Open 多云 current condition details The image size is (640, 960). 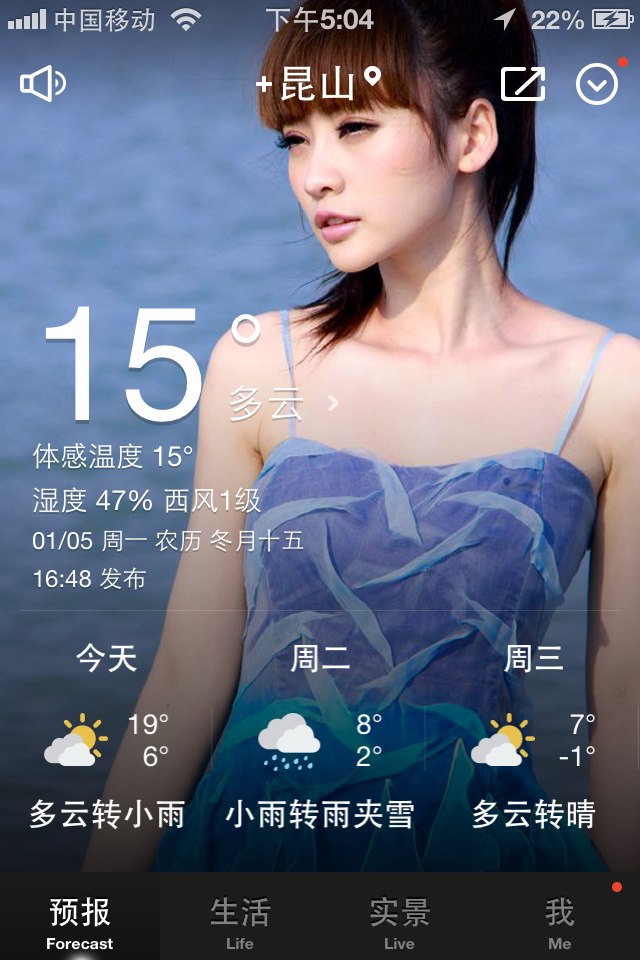click(283, 403)
